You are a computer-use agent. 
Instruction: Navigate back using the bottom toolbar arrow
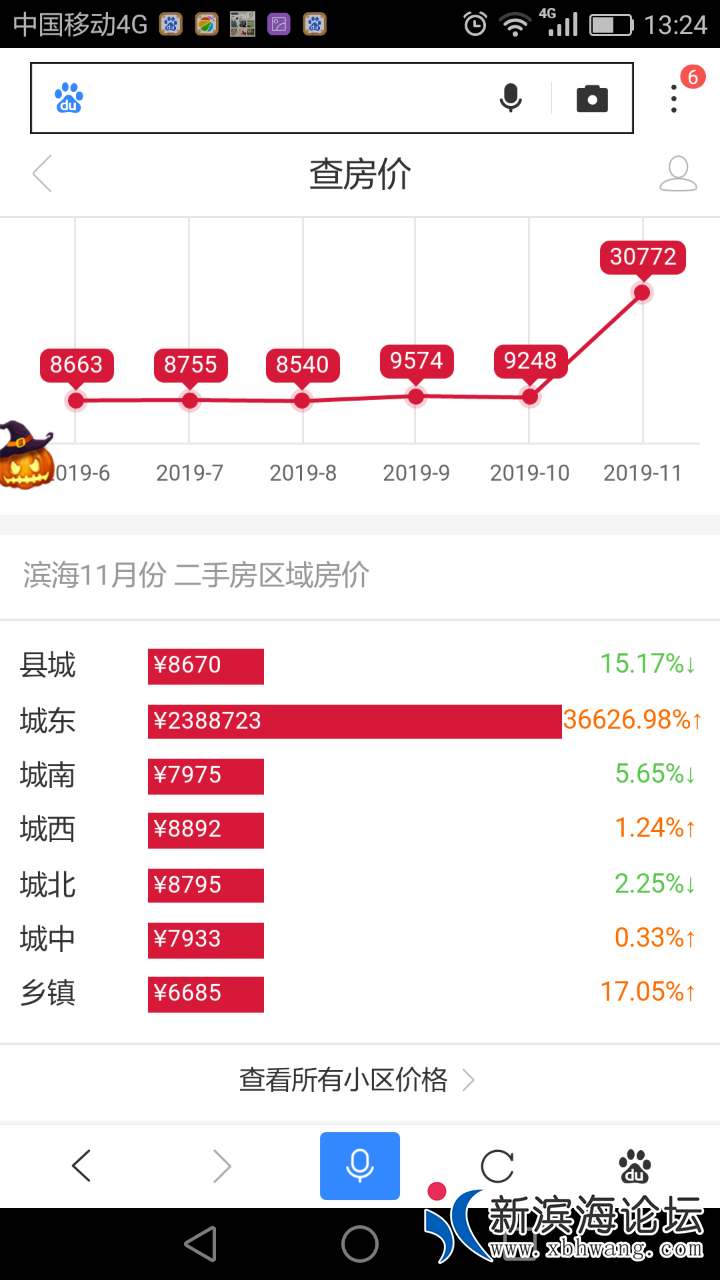pos(82,1165)
